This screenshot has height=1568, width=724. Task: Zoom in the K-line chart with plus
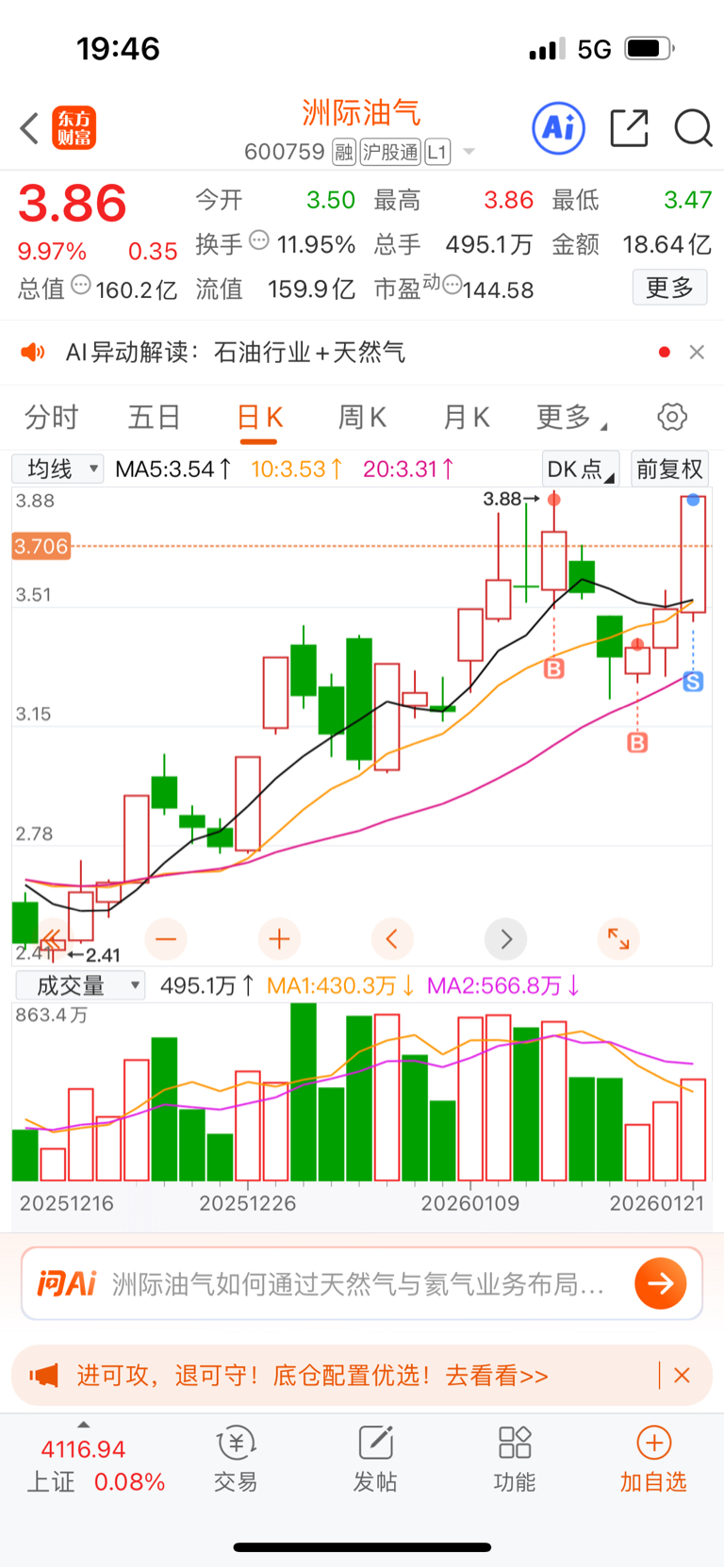tap(279, 938)
